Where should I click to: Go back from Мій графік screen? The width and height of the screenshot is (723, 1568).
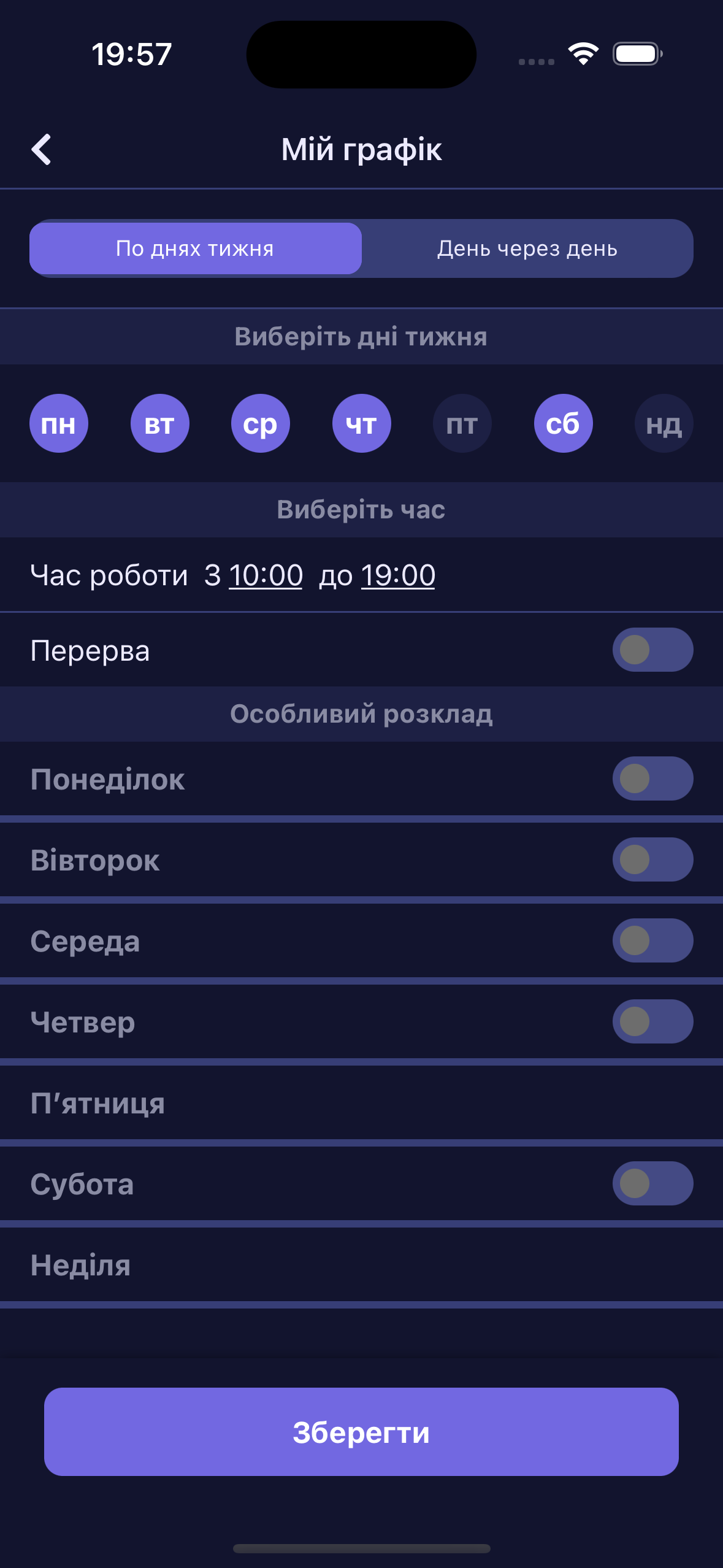(41, 150)
